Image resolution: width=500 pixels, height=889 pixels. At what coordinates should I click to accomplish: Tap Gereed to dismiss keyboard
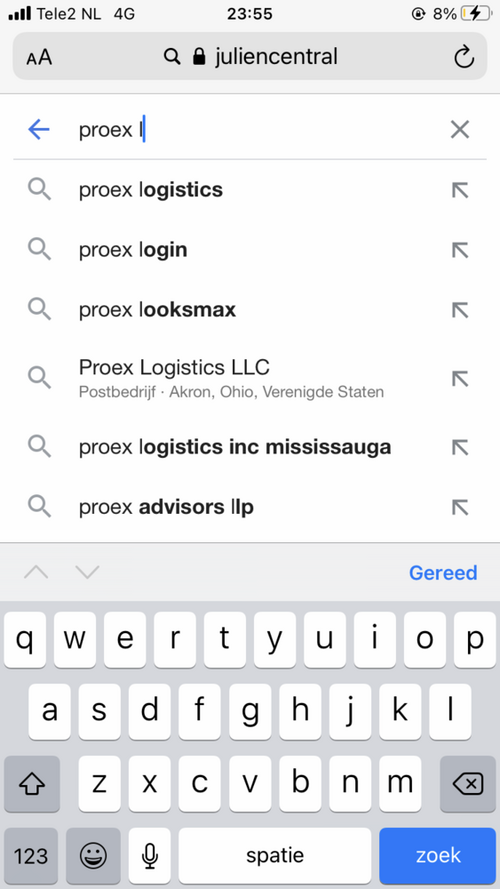click(443, 573)
